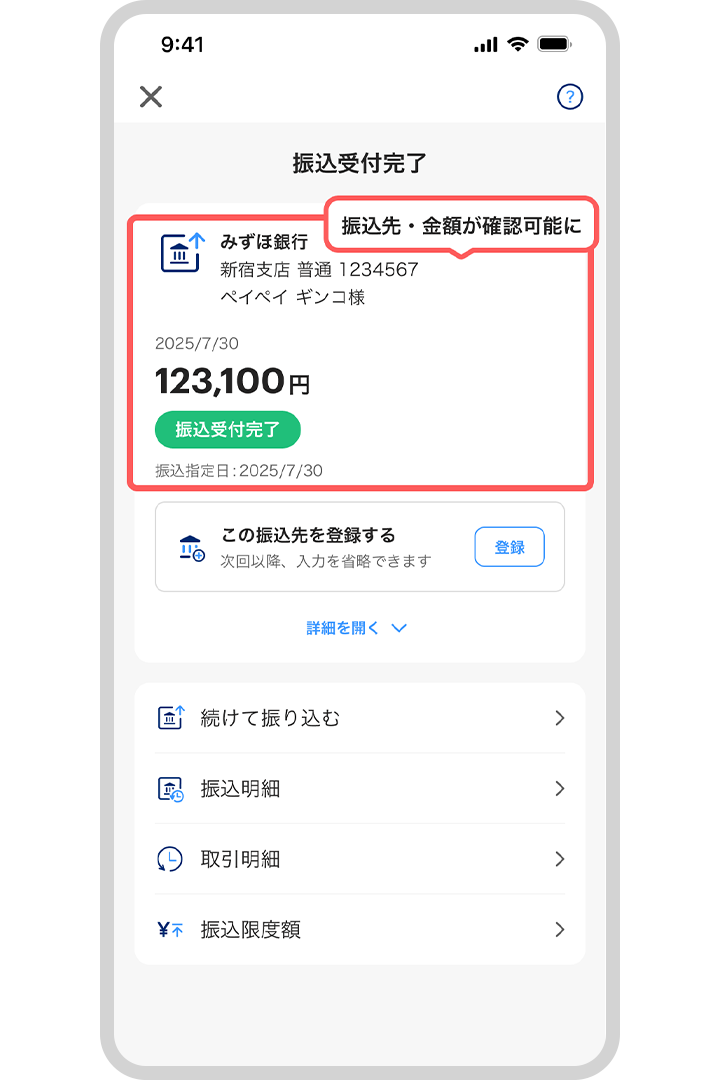Open the 振込明細 row
Screen dimensions: 720x1080
tap(360, 789)
